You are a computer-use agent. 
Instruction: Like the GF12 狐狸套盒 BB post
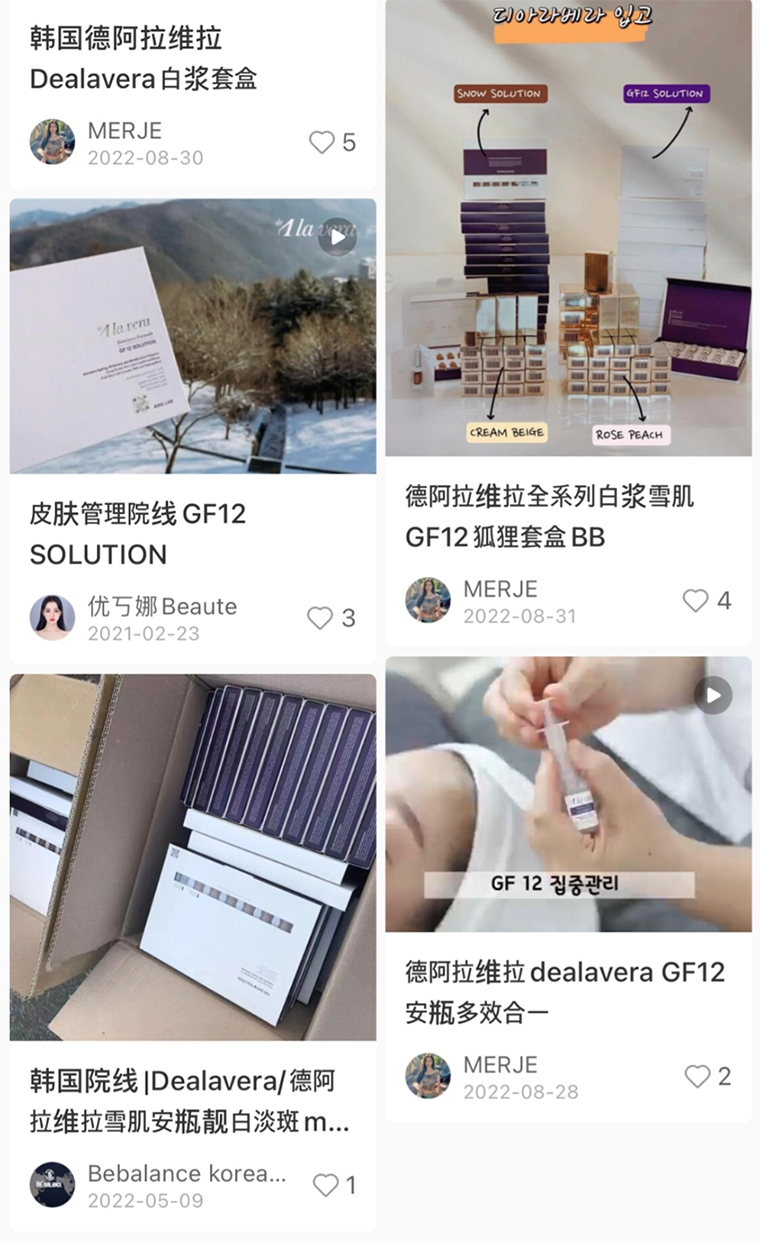695,601
